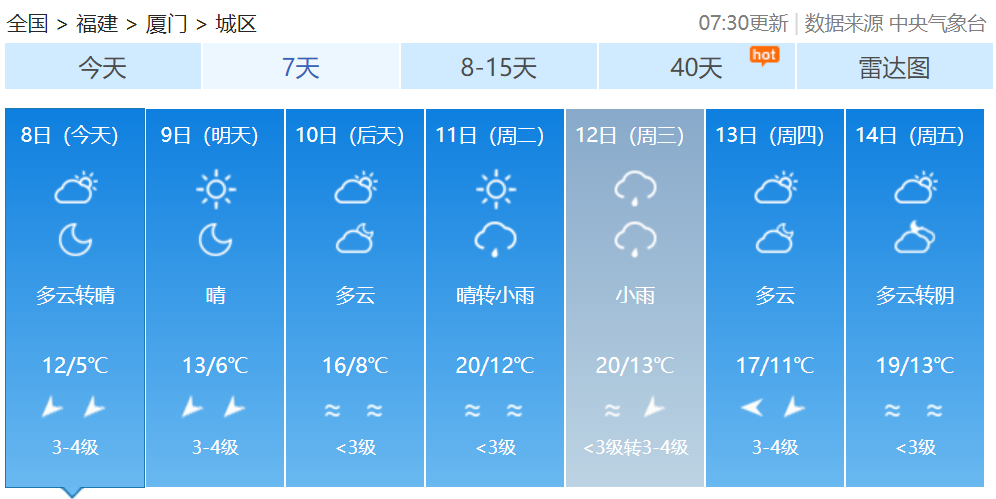Select the 10日 (后天) forecast card
This screenshot has height=499, width=996.
pos(355,297)
